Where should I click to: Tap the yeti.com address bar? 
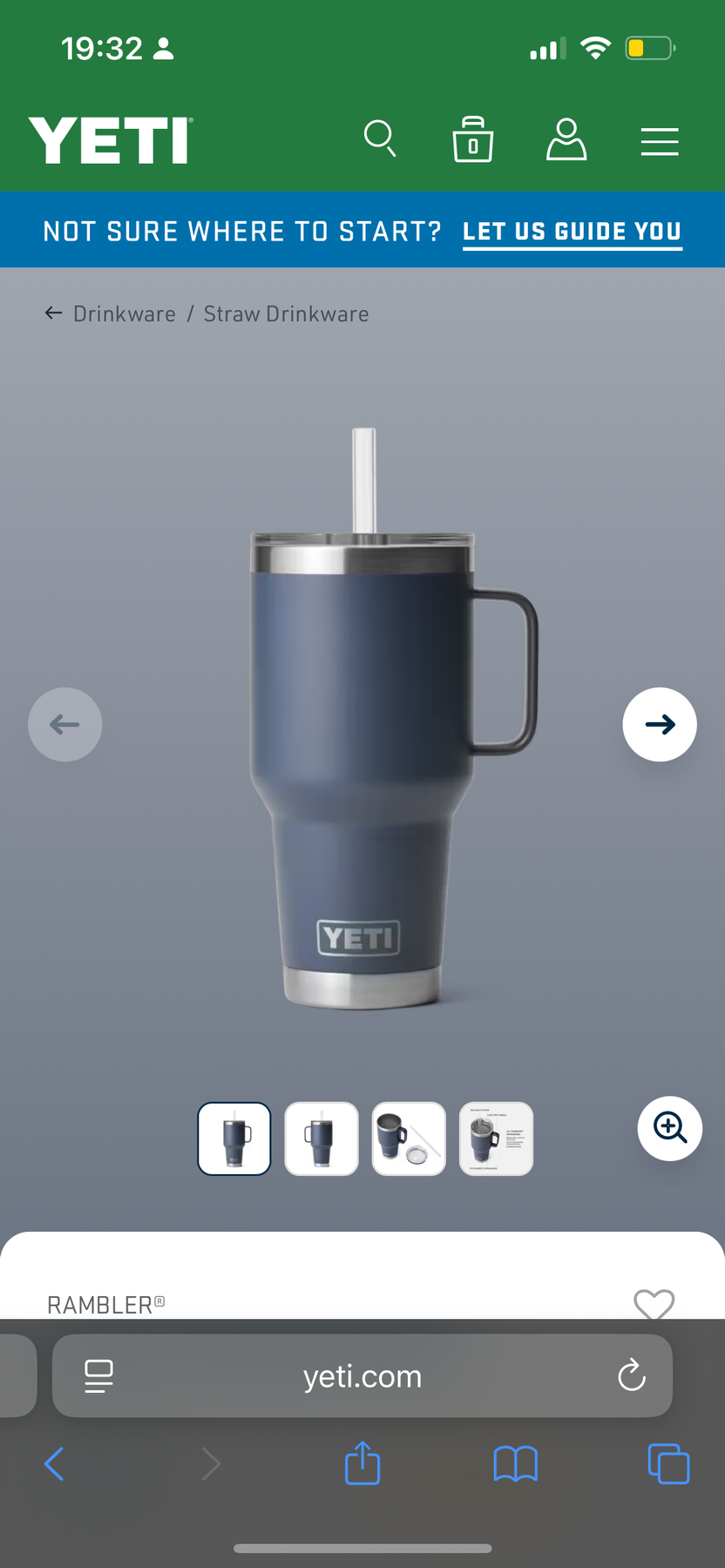[x=362, y=1376]
